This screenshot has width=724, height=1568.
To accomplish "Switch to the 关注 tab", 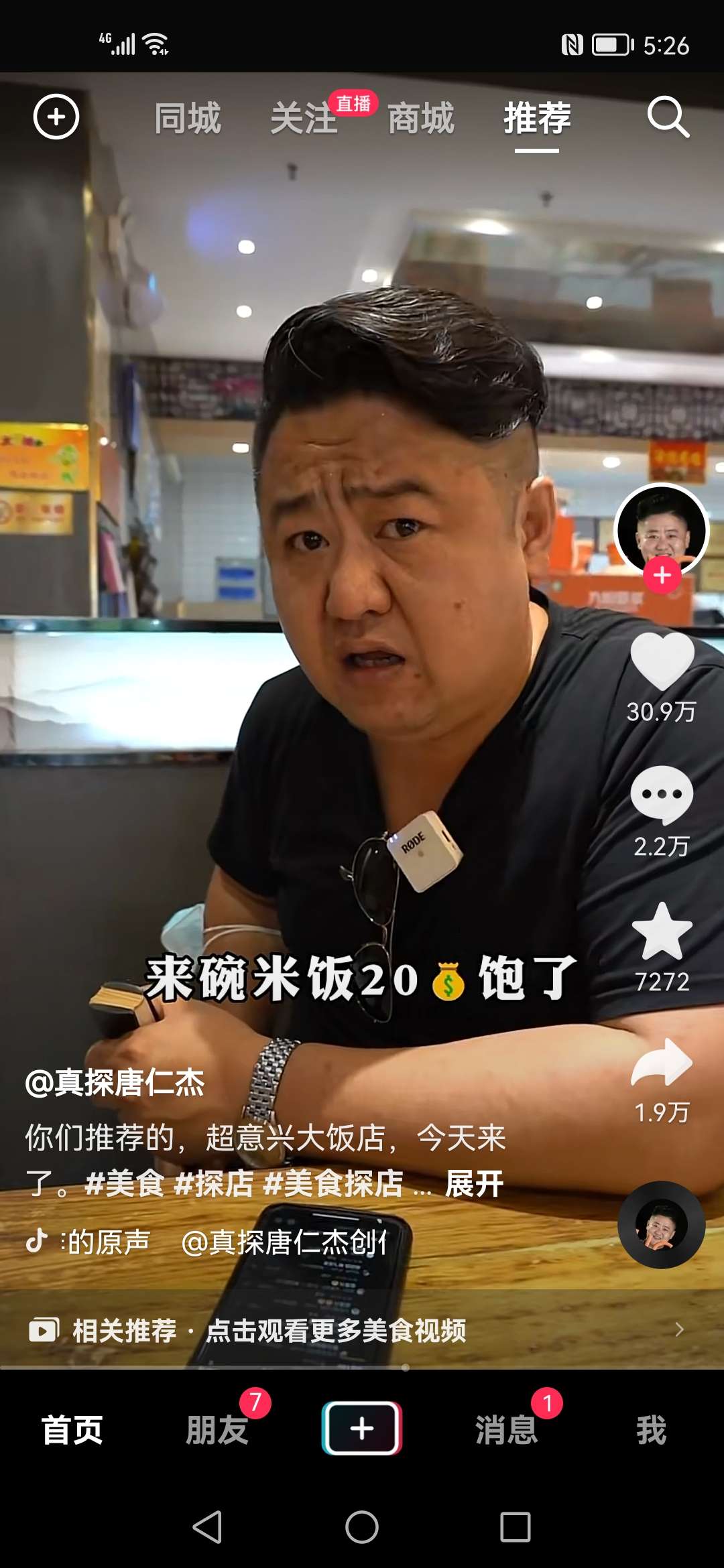I will [x=303, y=119].
